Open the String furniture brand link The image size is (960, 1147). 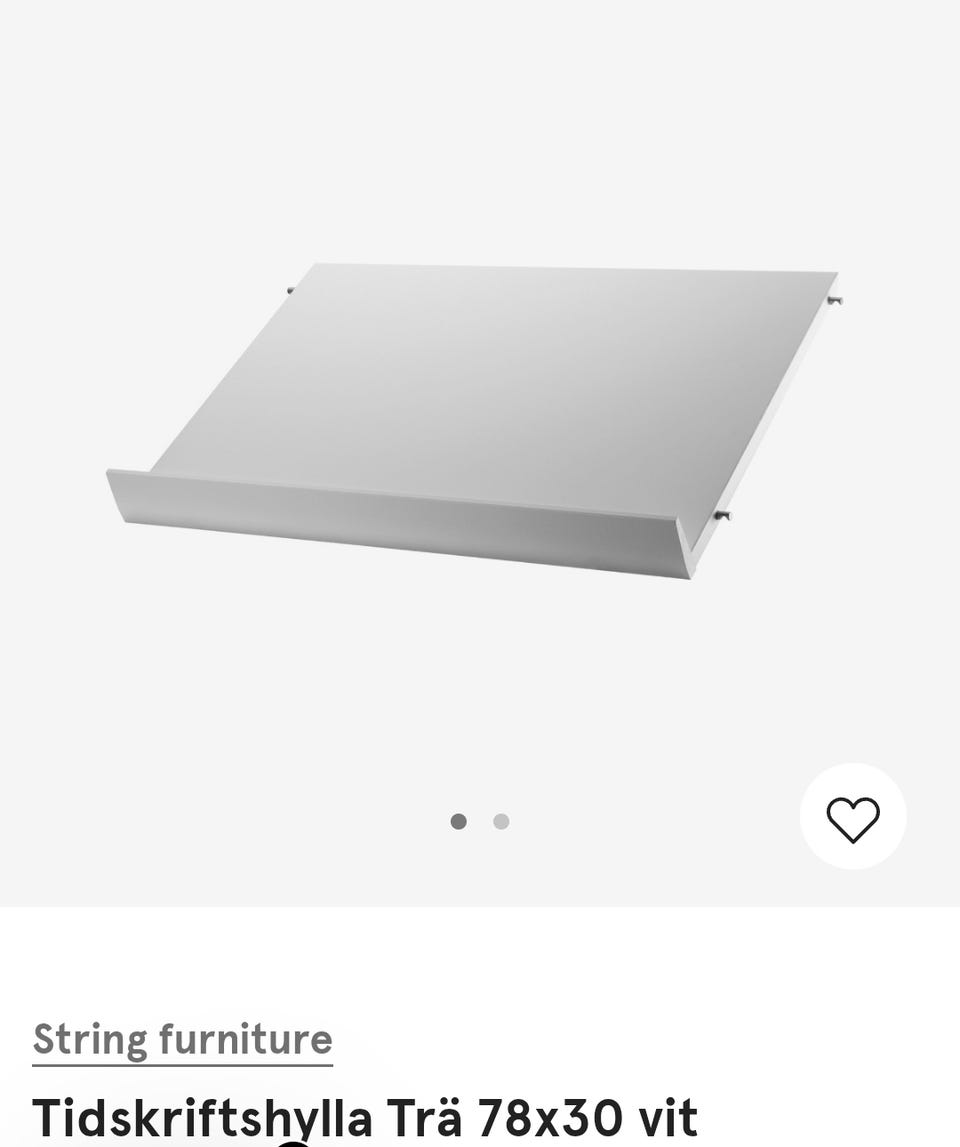pyautogui.click(x=182, y=1039)
